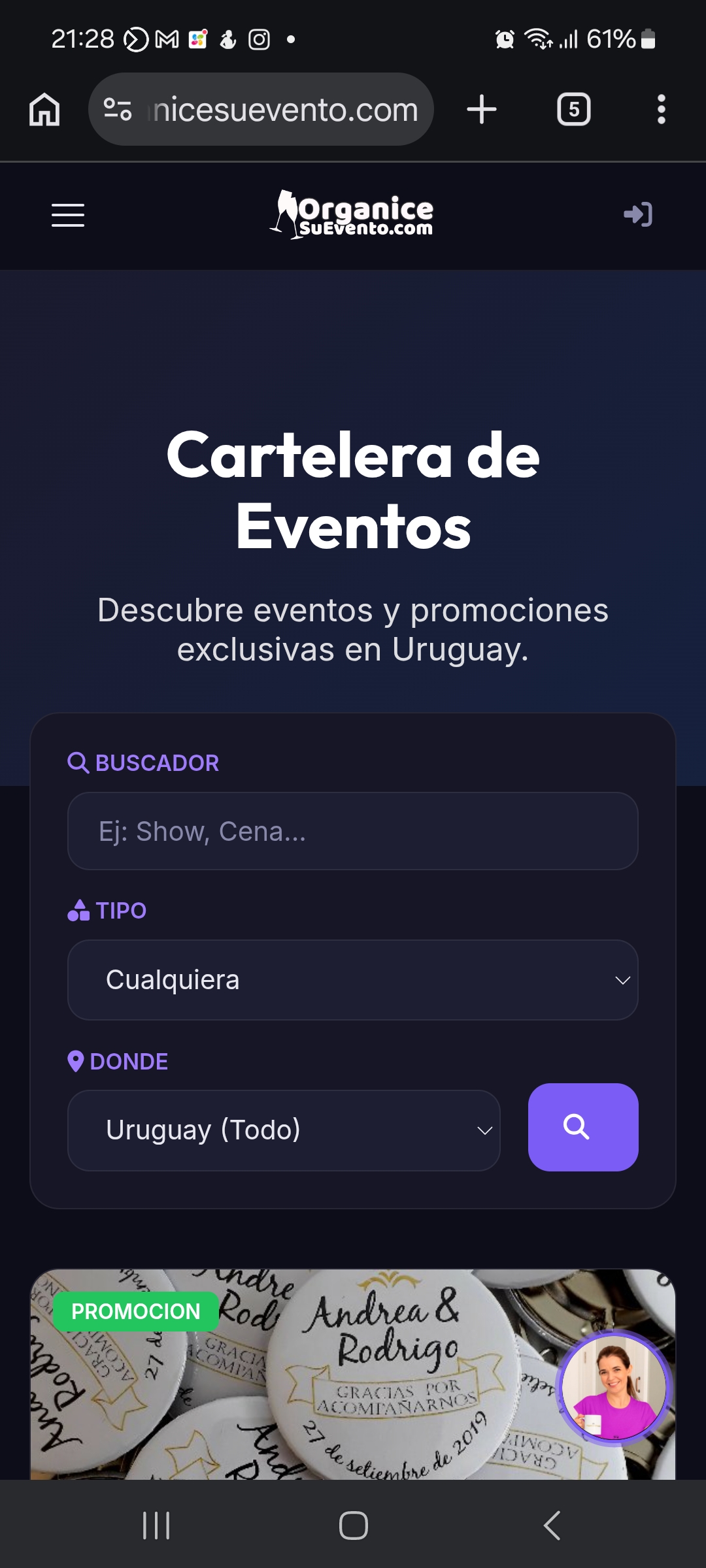Open the Uruguay (Todo) location dropdown
The image size is (706, 1568).
[284, 1130]
